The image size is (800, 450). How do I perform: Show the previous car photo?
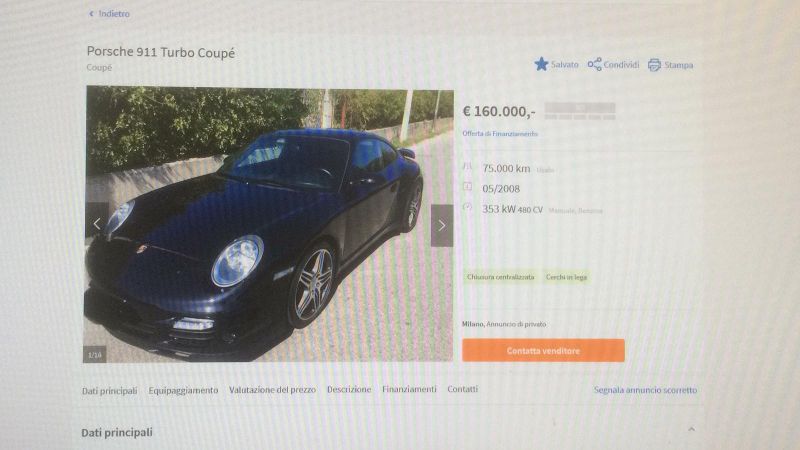click(97, 225)
